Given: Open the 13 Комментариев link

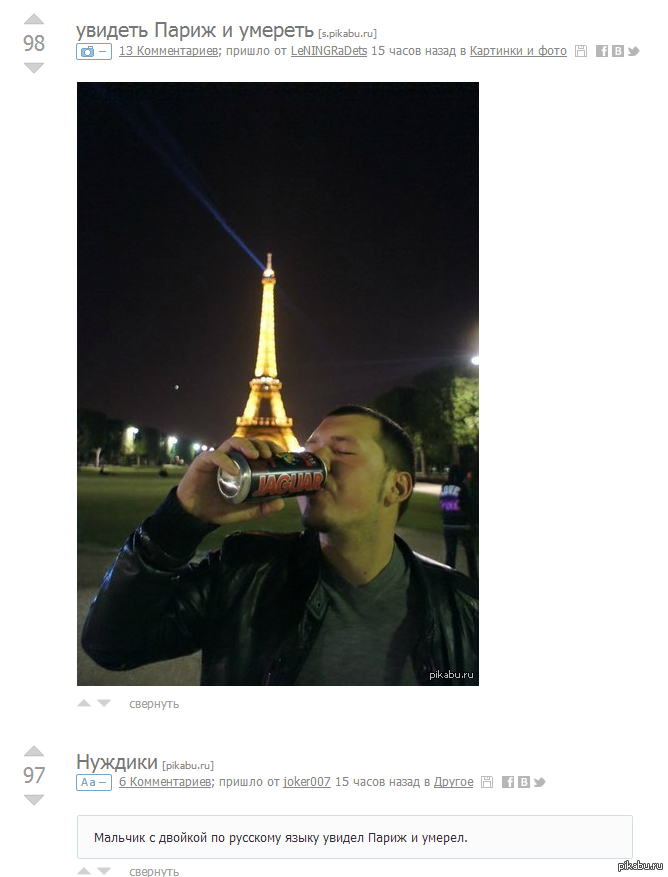Looking at the screenshot, I should click(166, 51).
